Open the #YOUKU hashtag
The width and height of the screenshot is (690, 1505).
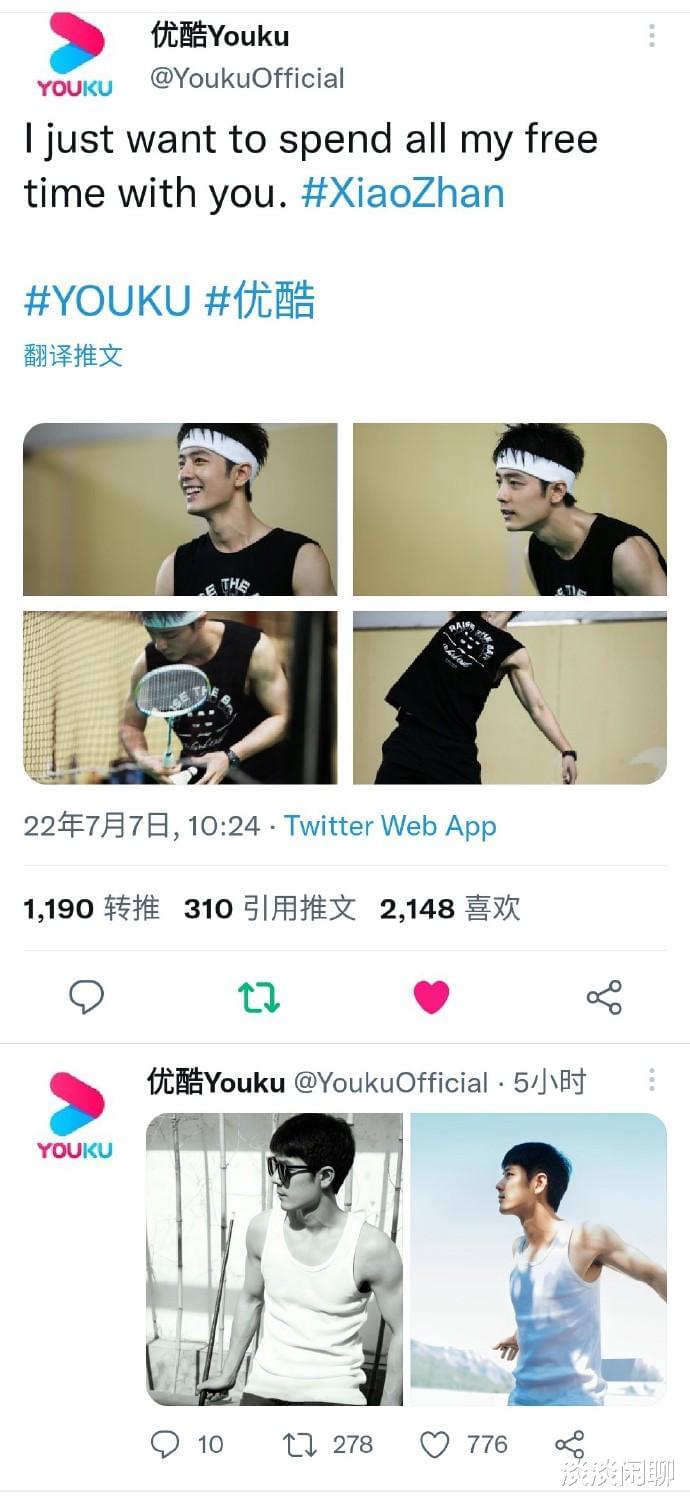click(x=107, y=300)
